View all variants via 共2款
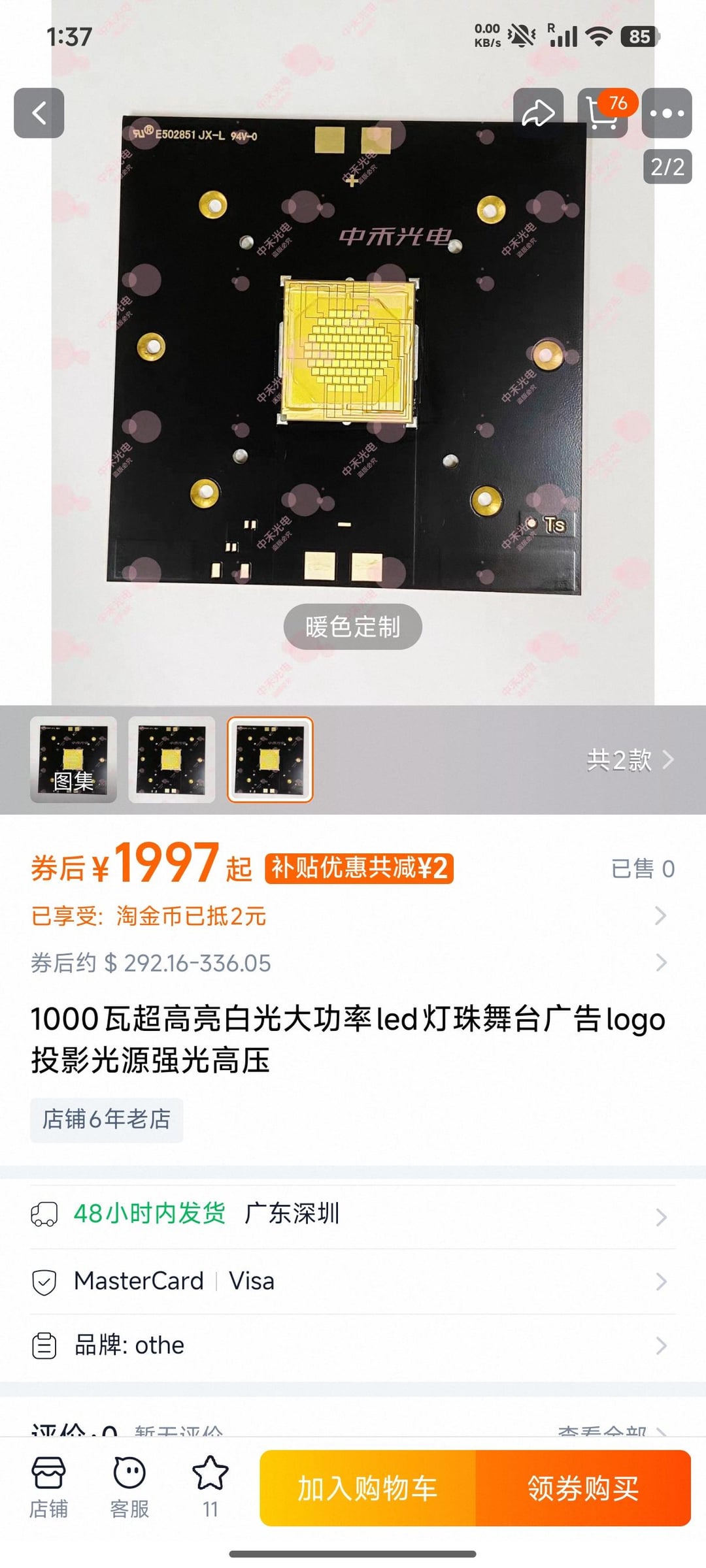The height and width of the screenshot is (1568, 706). (630, 760)
